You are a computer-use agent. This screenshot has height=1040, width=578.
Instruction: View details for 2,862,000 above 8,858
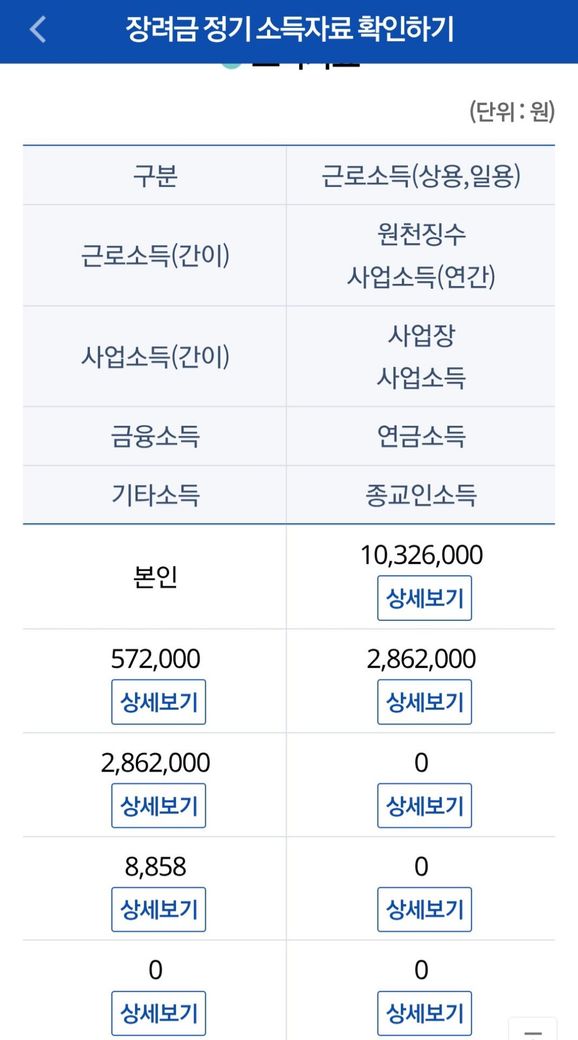coord(158,805)
